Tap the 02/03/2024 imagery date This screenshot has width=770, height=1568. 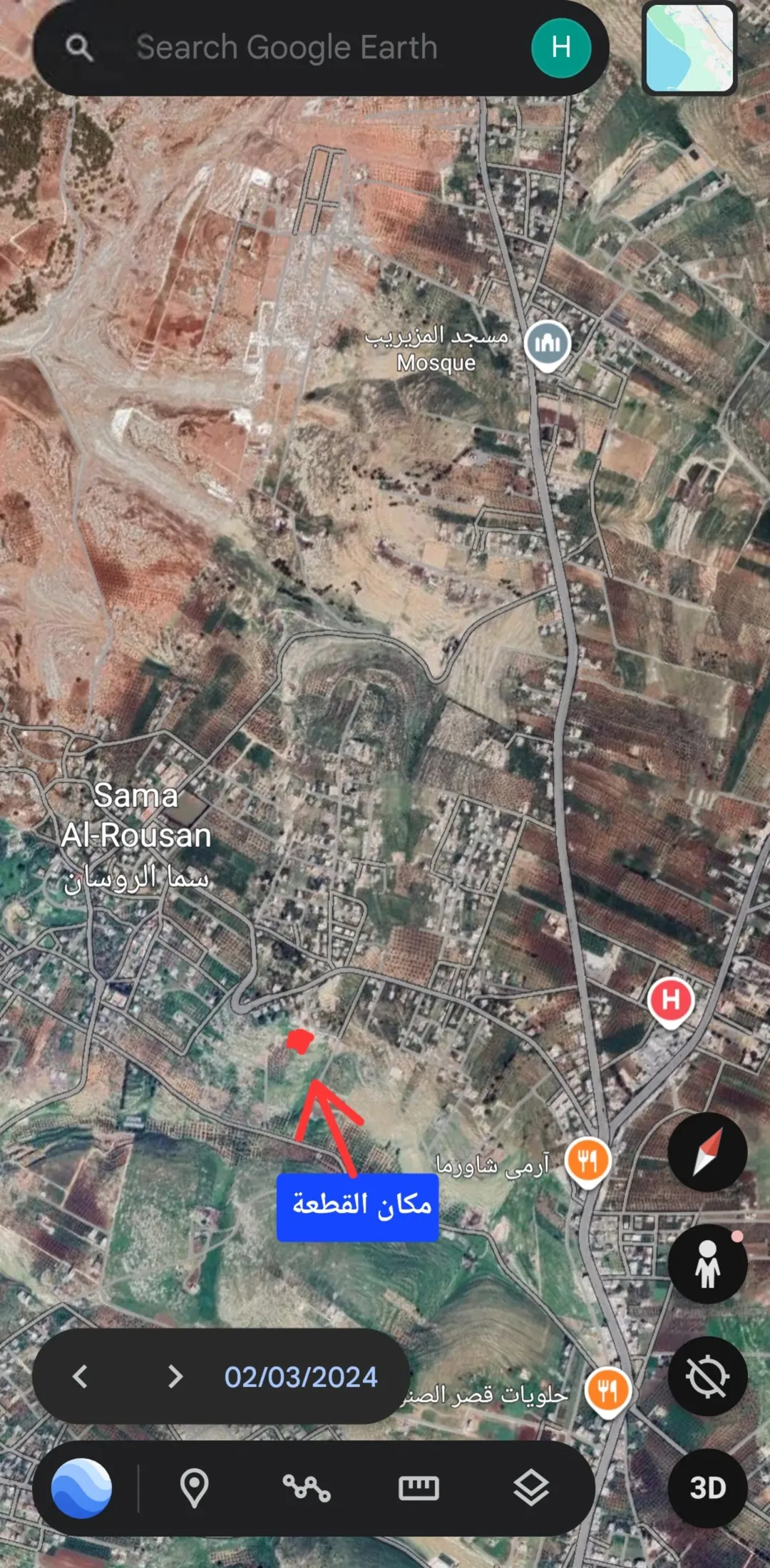click(301, 1376)
